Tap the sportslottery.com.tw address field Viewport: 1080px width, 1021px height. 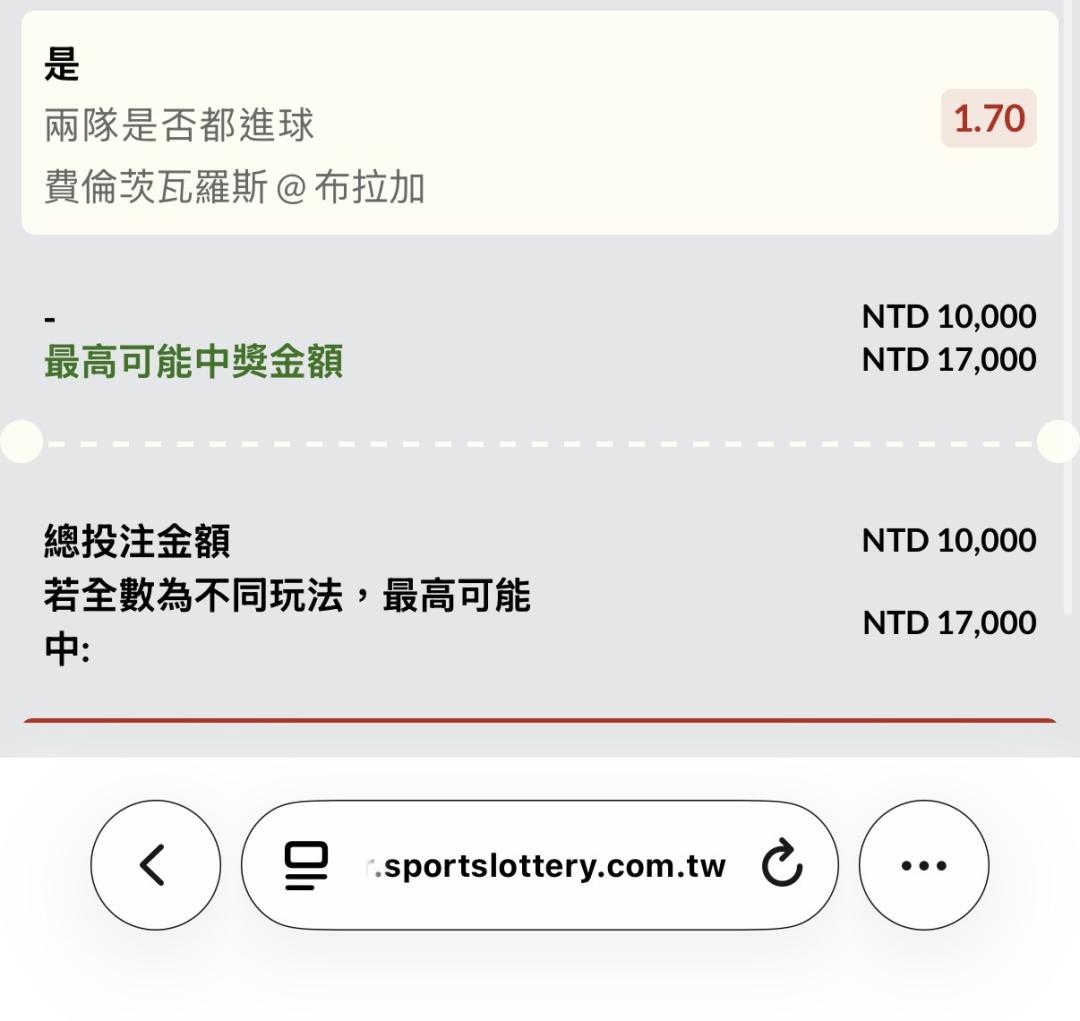coord(540,865)
